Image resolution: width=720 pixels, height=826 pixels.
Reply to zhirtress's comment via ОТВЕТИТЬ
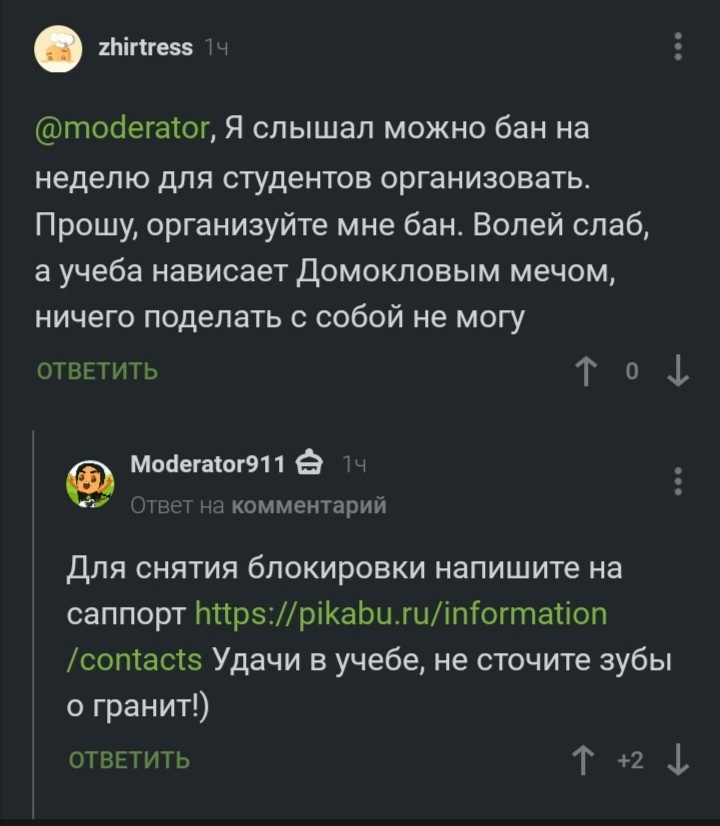tap(97, 372)
